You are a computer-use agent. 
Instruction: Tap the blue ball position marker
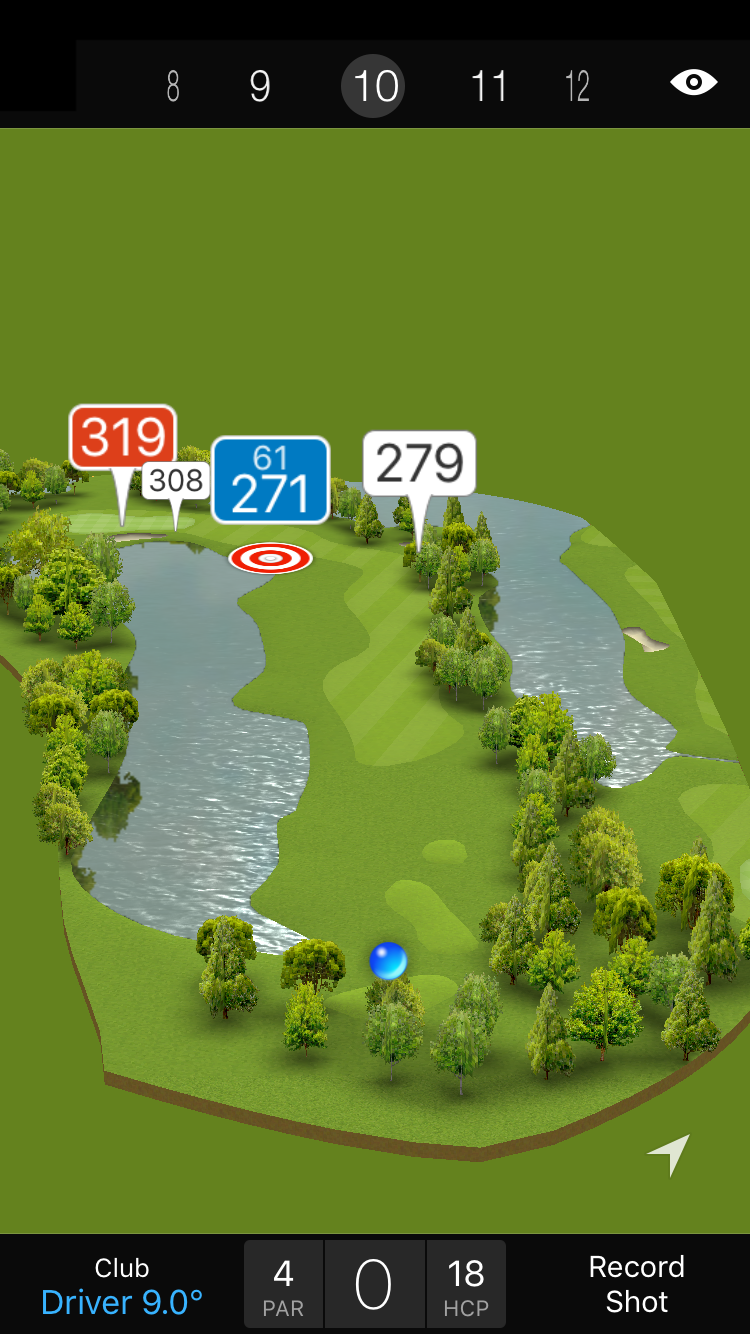click(x=388, y=961)
